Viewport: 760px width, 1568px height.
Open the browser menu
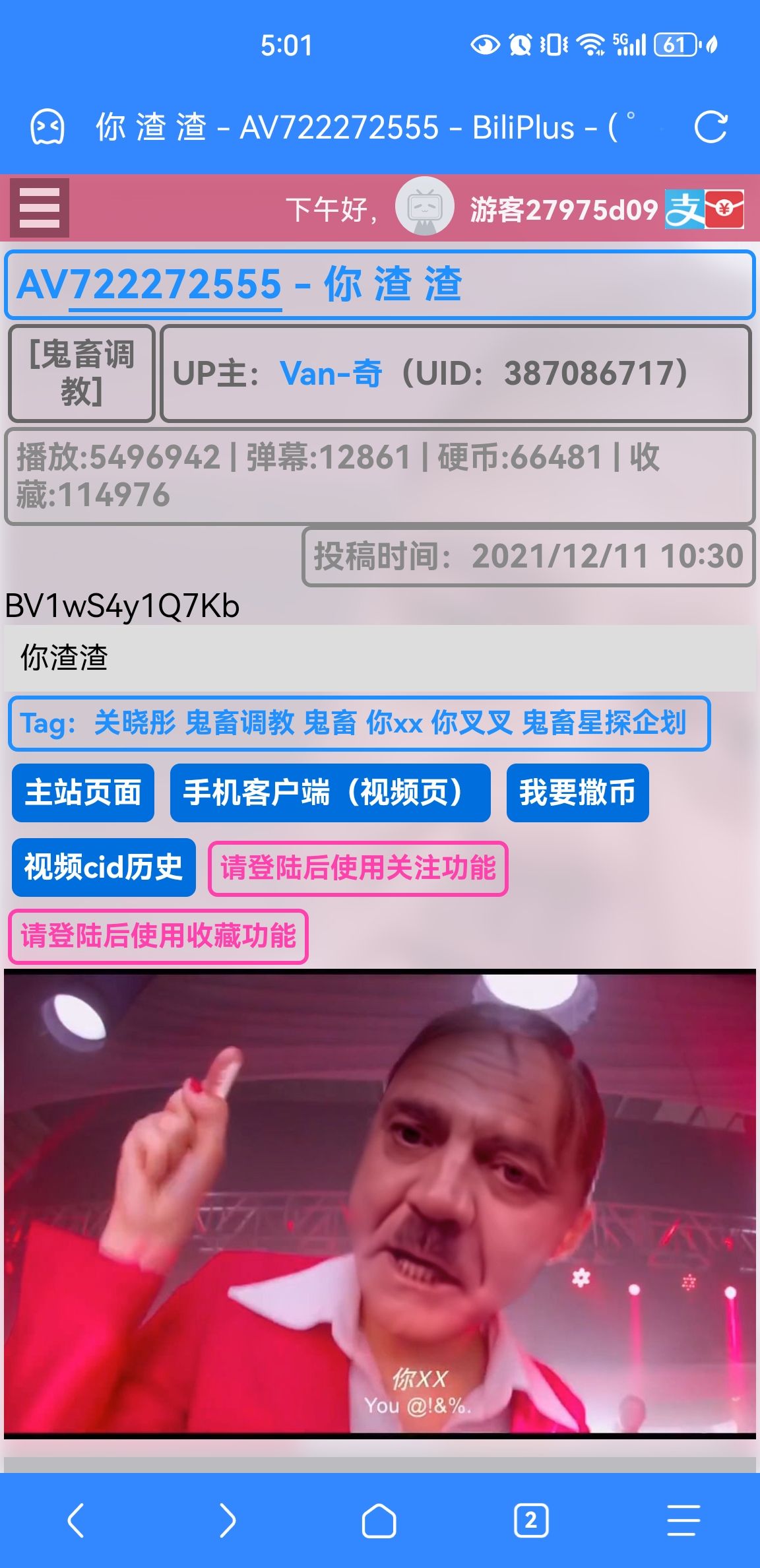(683, 1520)
